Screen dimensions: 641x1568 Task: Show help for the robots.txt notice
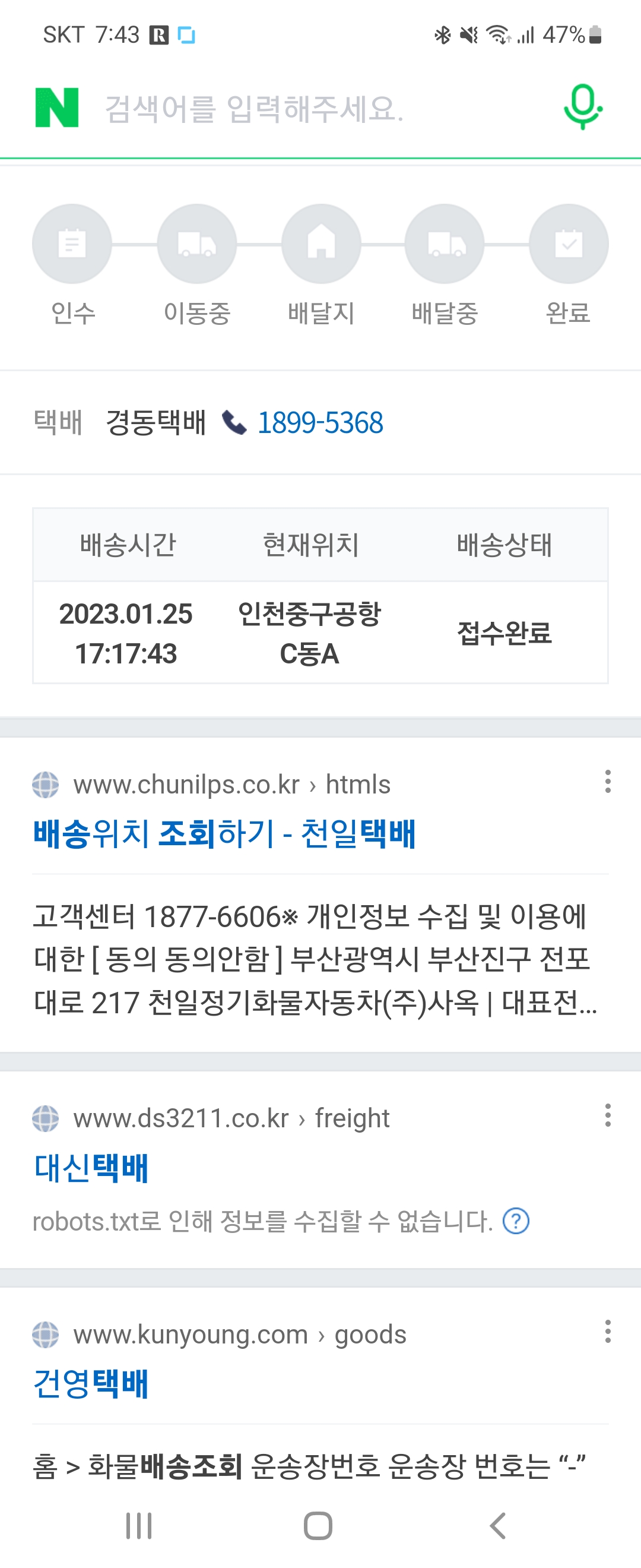(x=516, y=1221)
